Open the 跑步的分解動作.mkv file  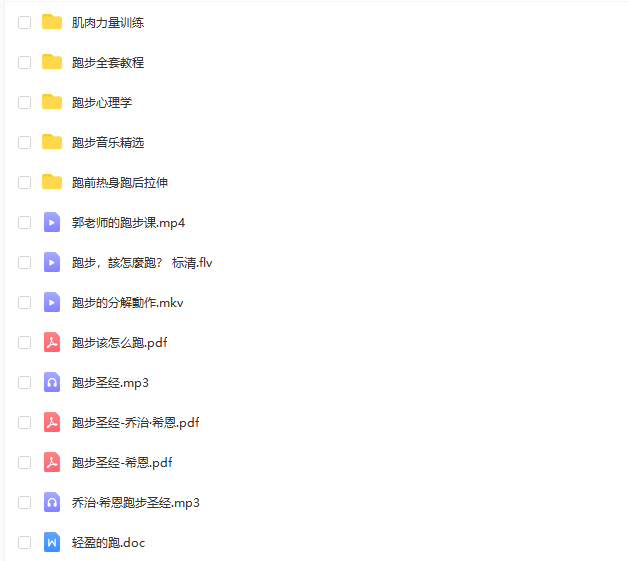127,302
